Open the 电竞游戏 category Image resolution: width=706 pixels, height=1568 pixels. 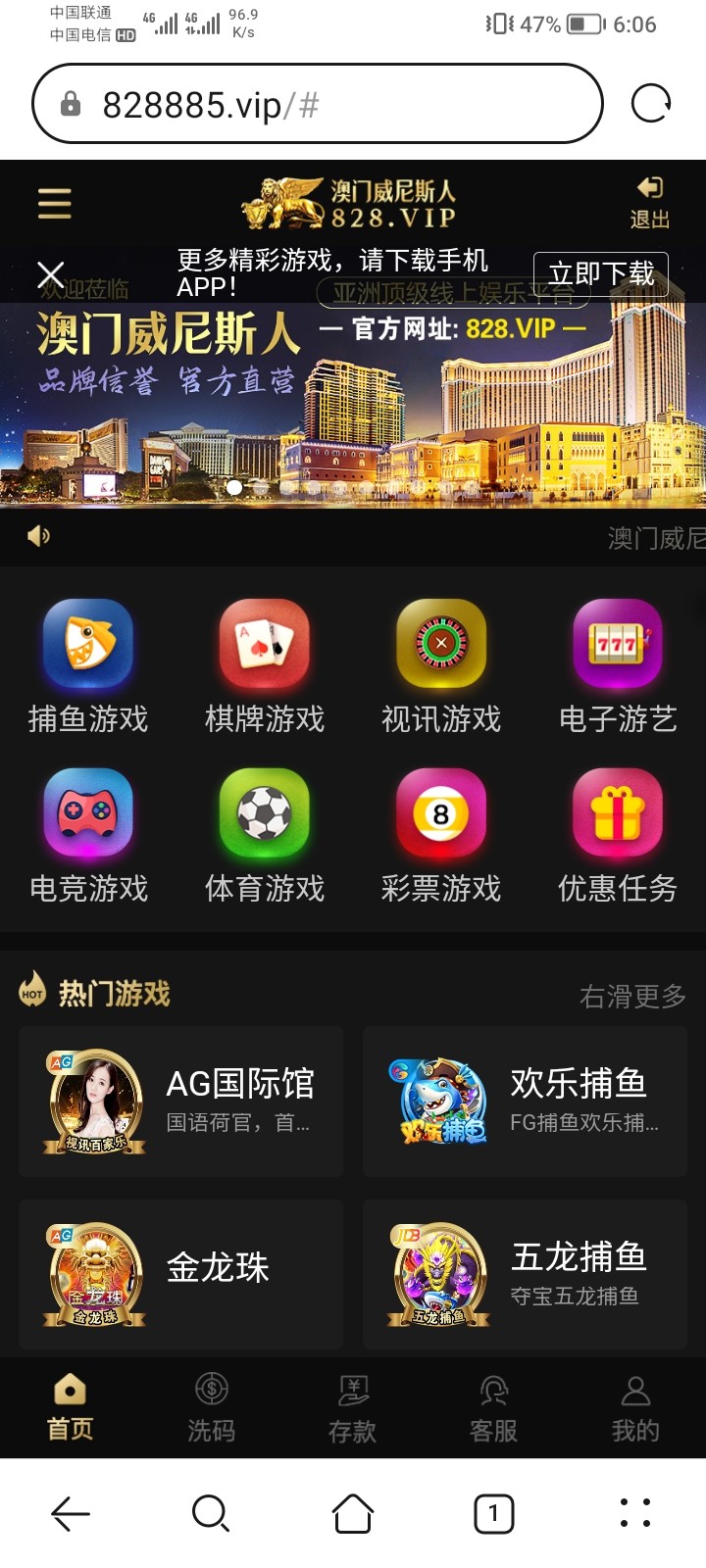[88, 836]
